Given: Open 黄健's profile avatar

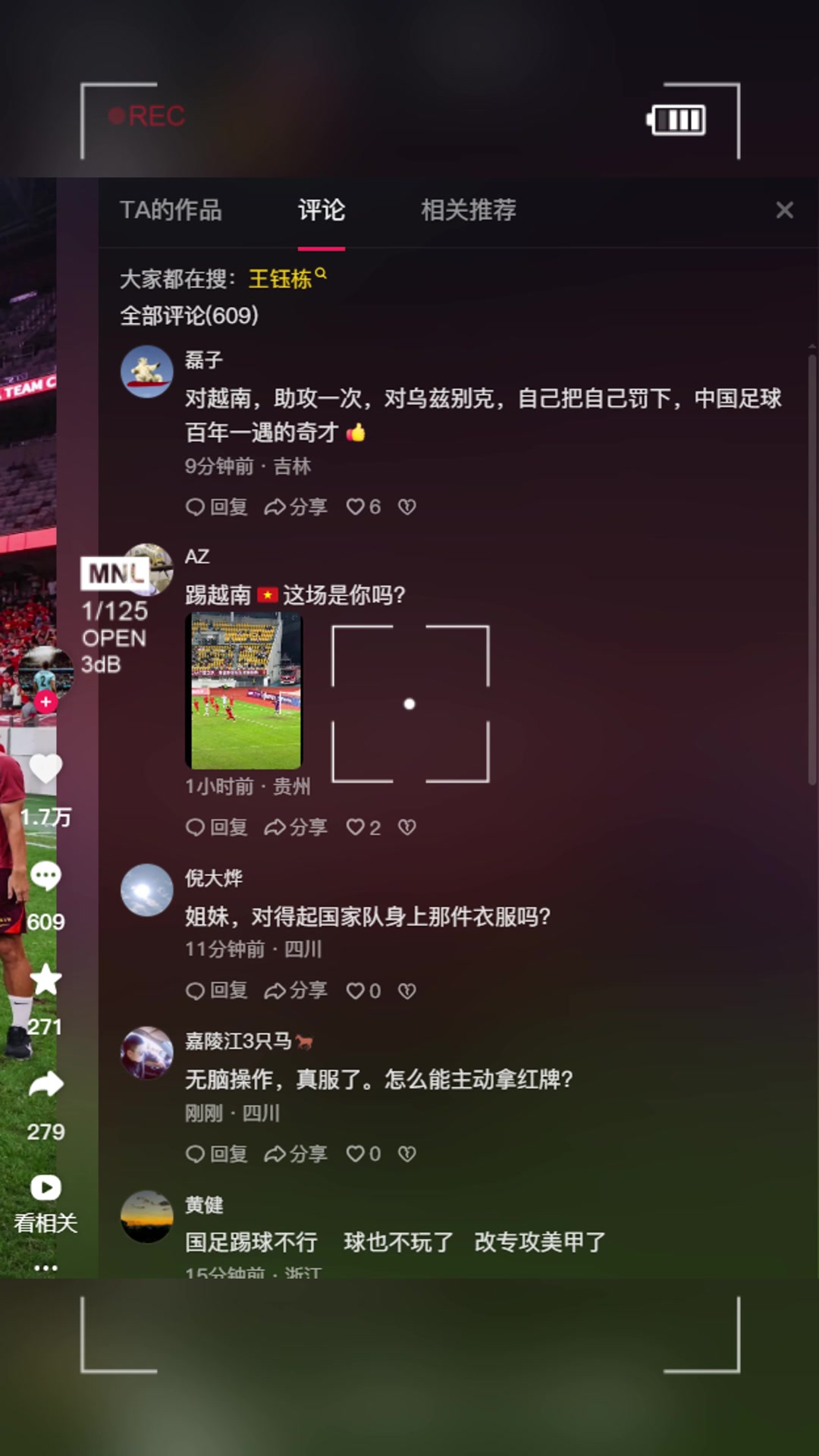Looking at the screenshot, I should [x=146, y=1216].
